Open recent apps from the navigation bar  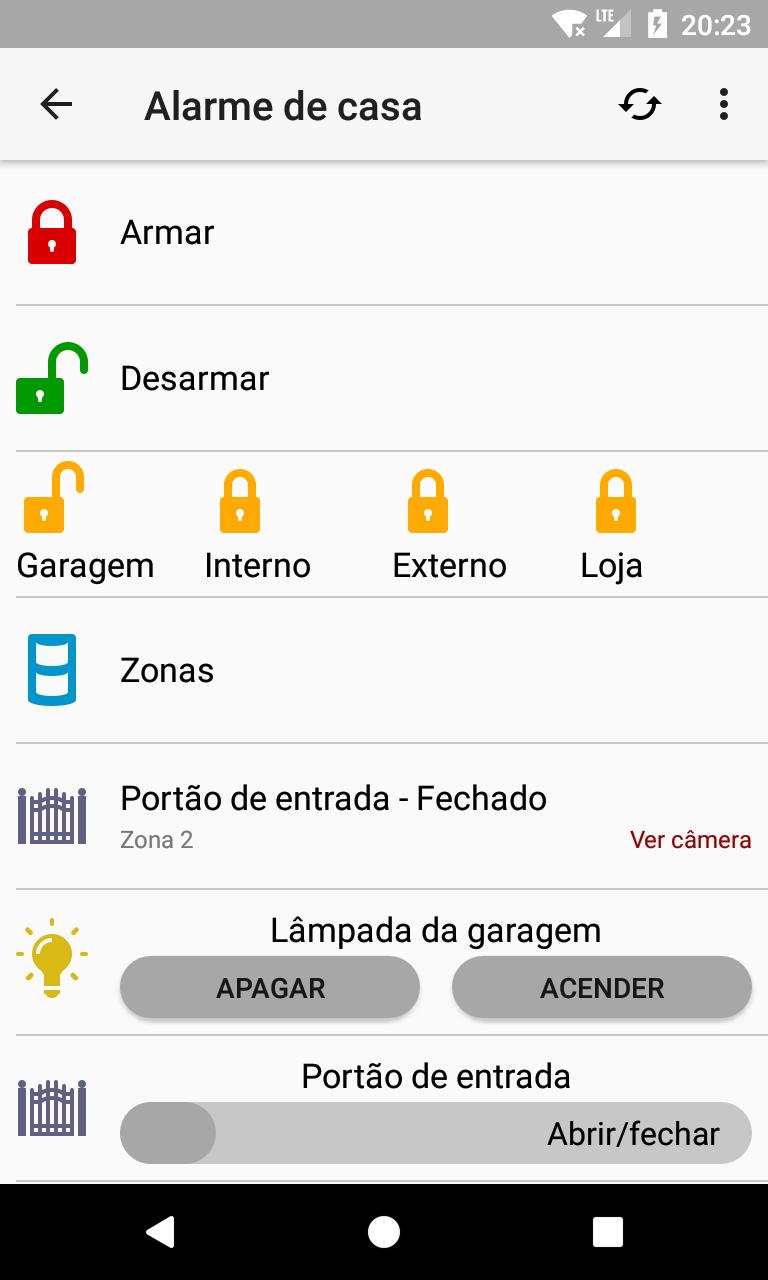pyautogui.click(x=608, y=1232)
